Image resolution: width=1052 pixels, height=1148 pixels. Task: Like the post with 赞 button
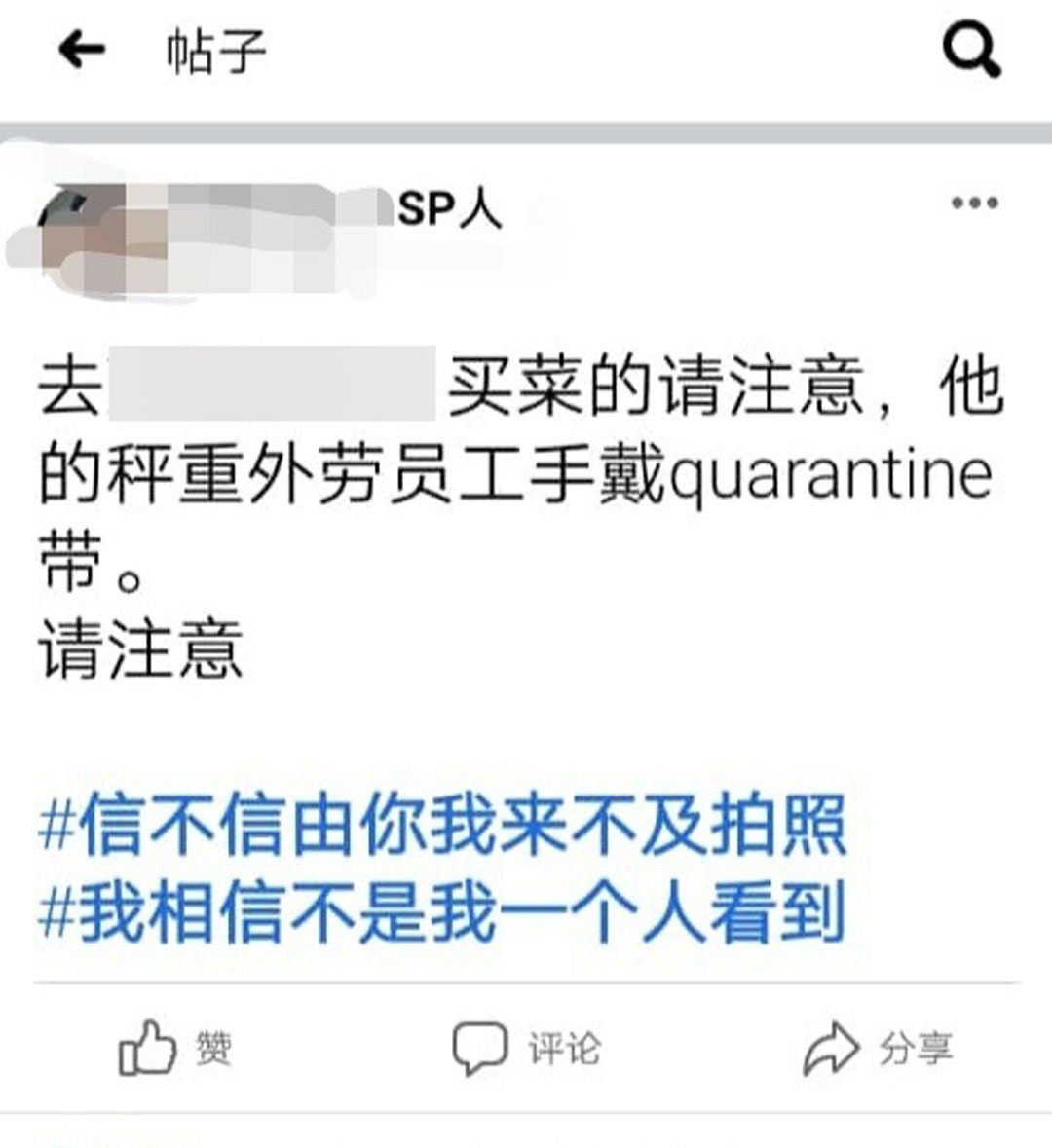[x=175, y=1048]
